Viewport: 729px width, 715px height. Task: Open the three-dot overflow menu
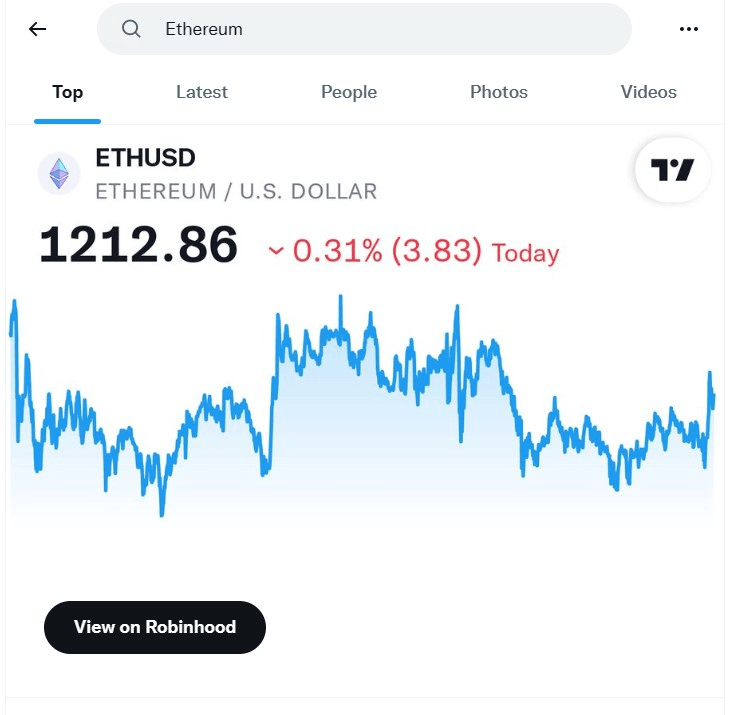[x=689, y=29]
